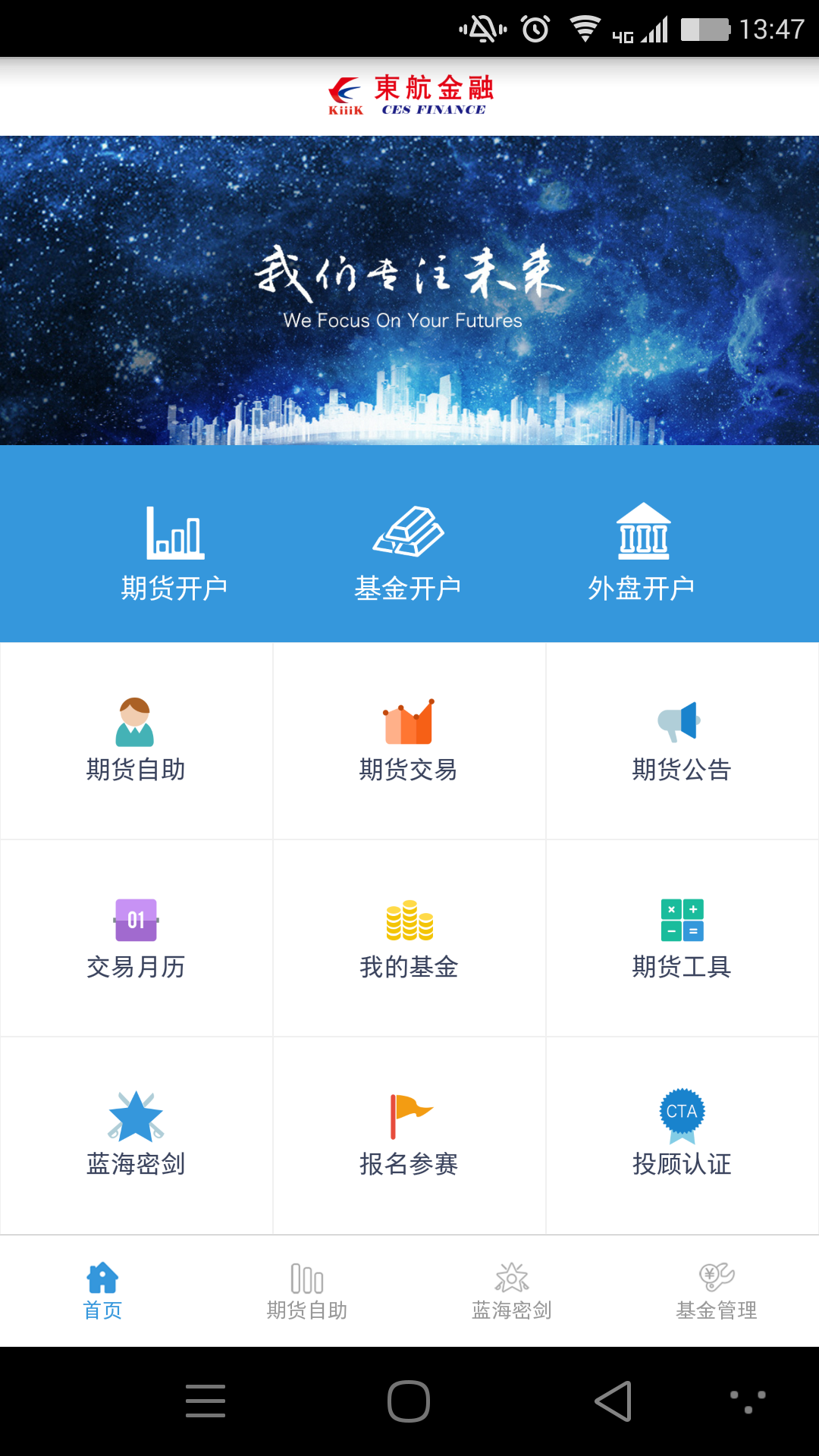
Task: Switch to the 首页 home tab
Action: (x=102, y=1291)
